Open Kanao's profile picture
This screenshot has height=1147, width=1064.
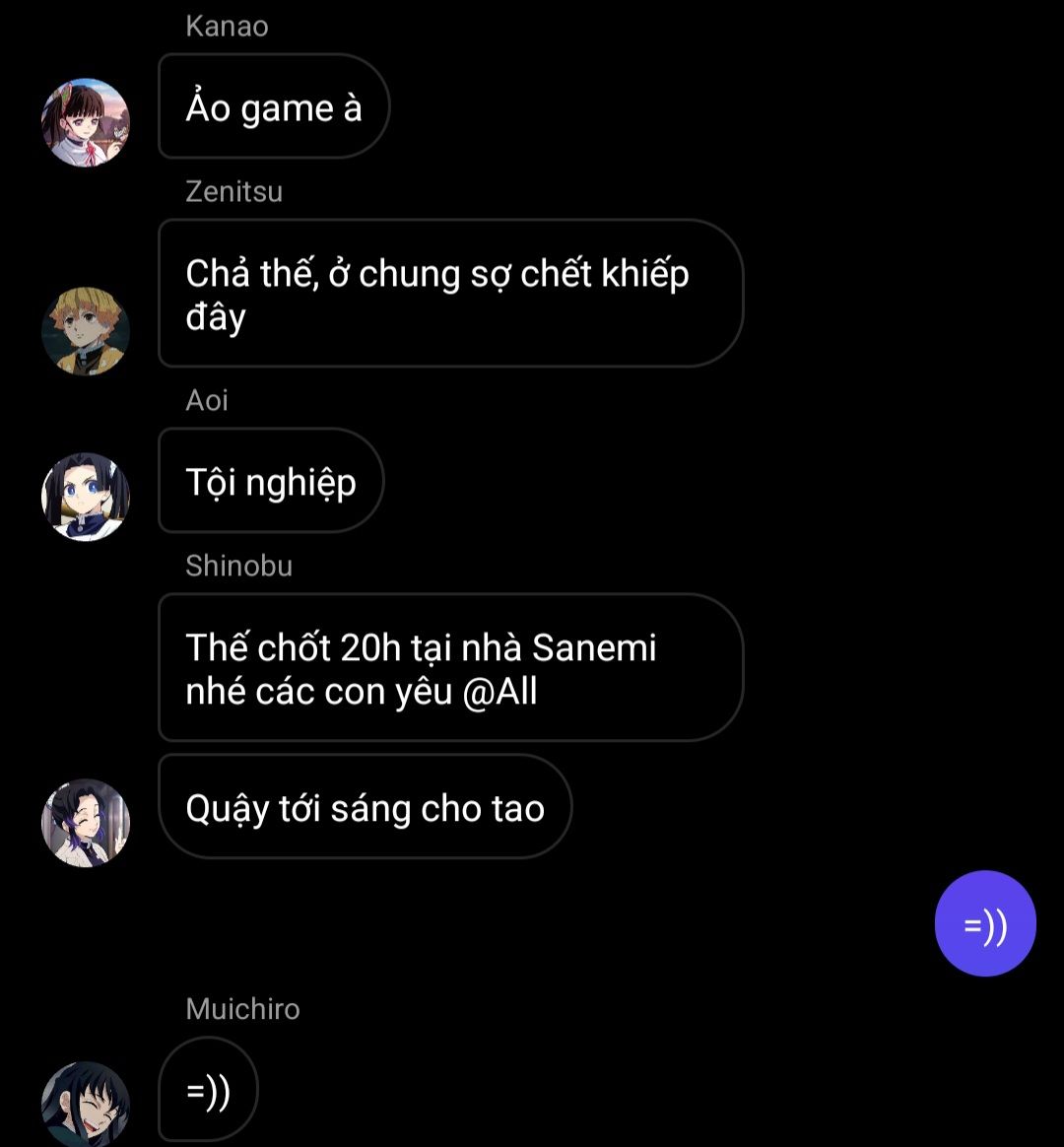[x=86, y=122]
